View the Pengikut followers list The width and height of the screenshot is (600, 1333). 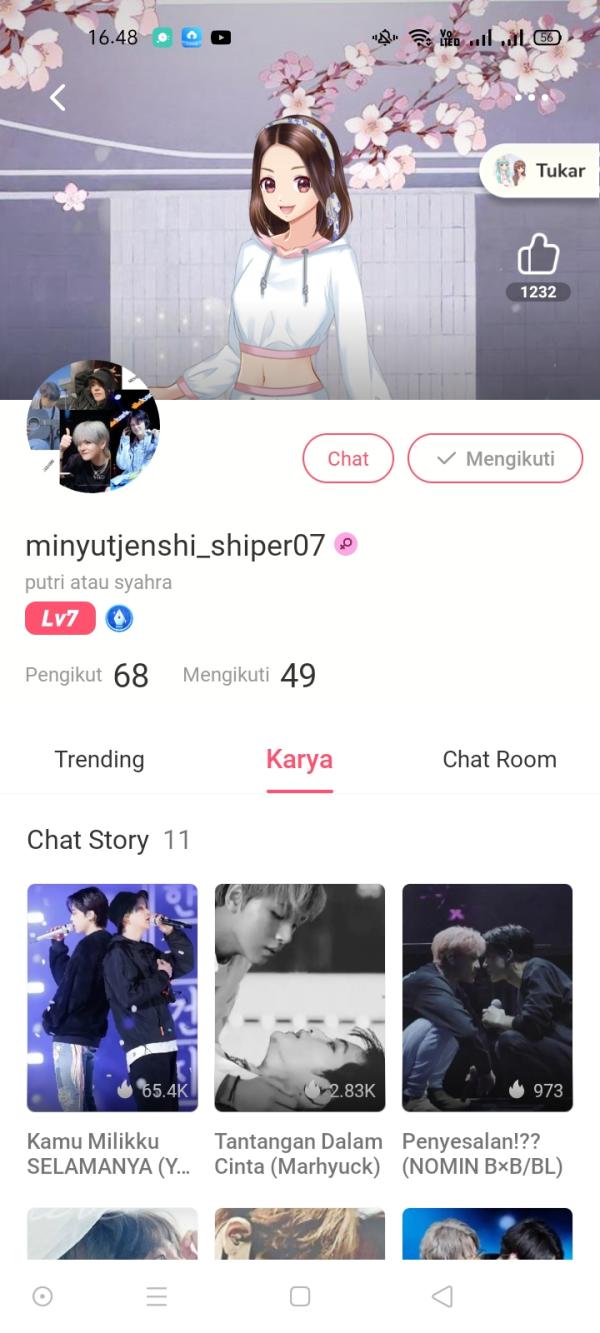click(x=87, y=675)
